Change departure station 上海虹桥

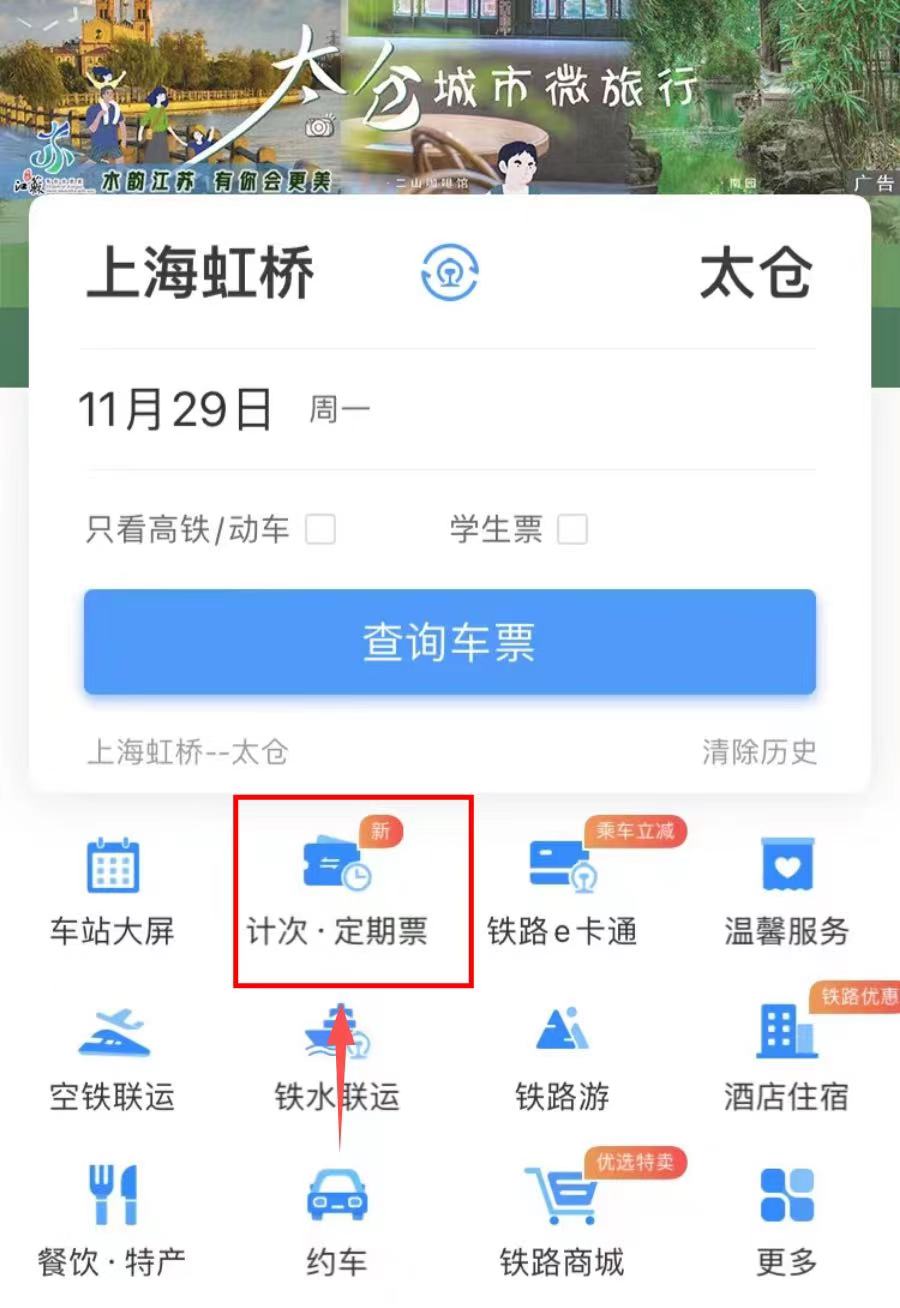200,273
